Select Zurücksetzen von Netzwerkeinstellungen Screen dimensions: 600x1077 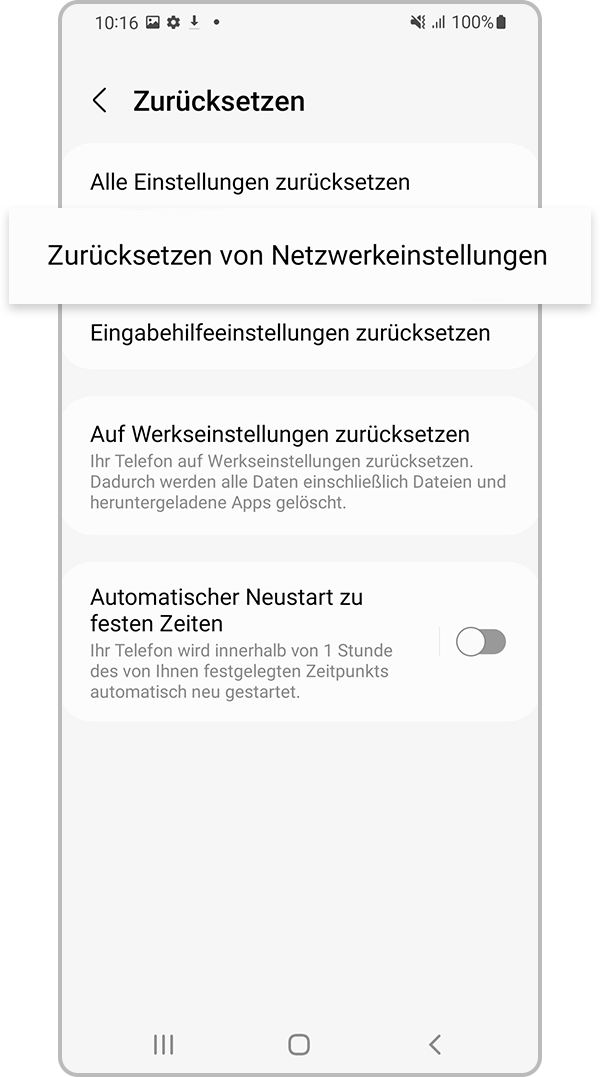(297, 255)
